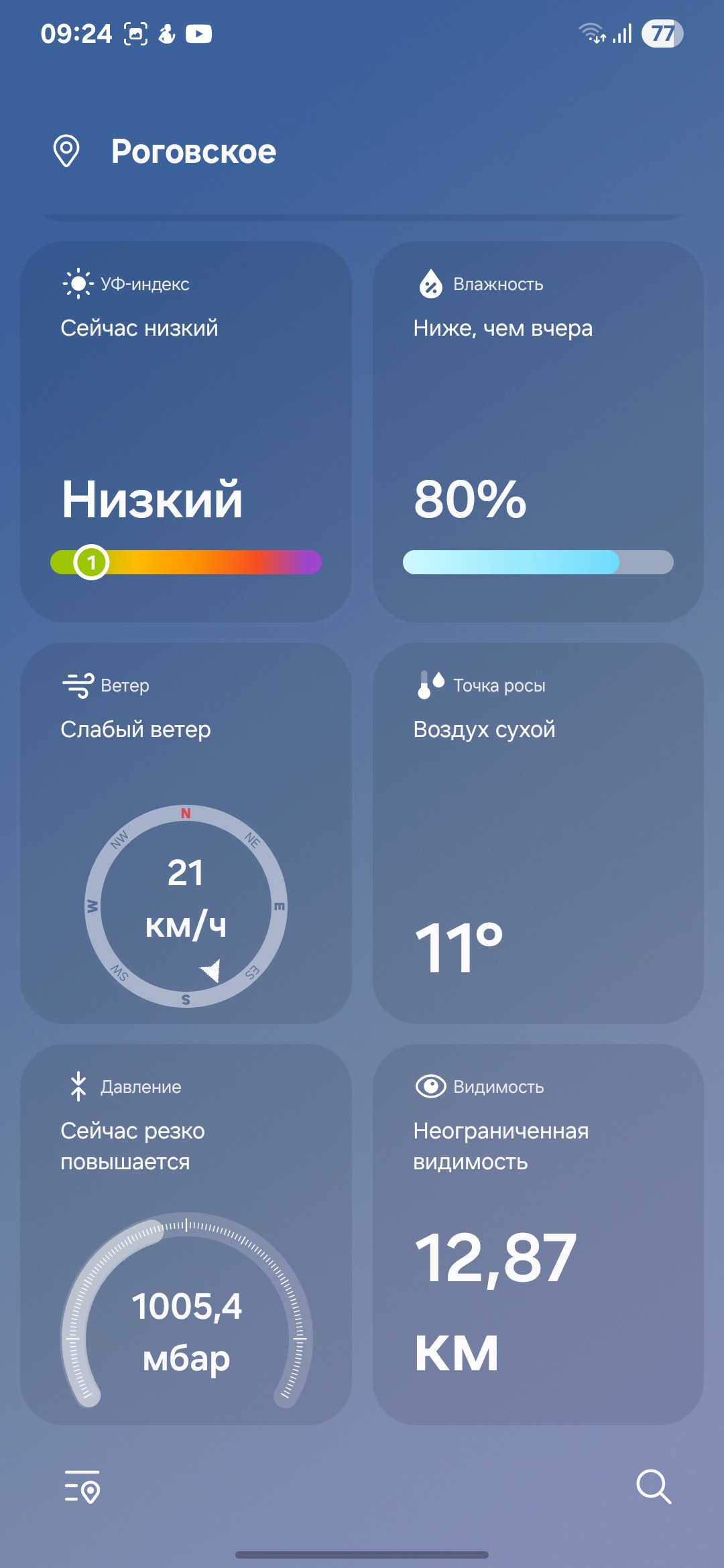
Task: Open the search magnifier icon
Action: pos(653,1486)
